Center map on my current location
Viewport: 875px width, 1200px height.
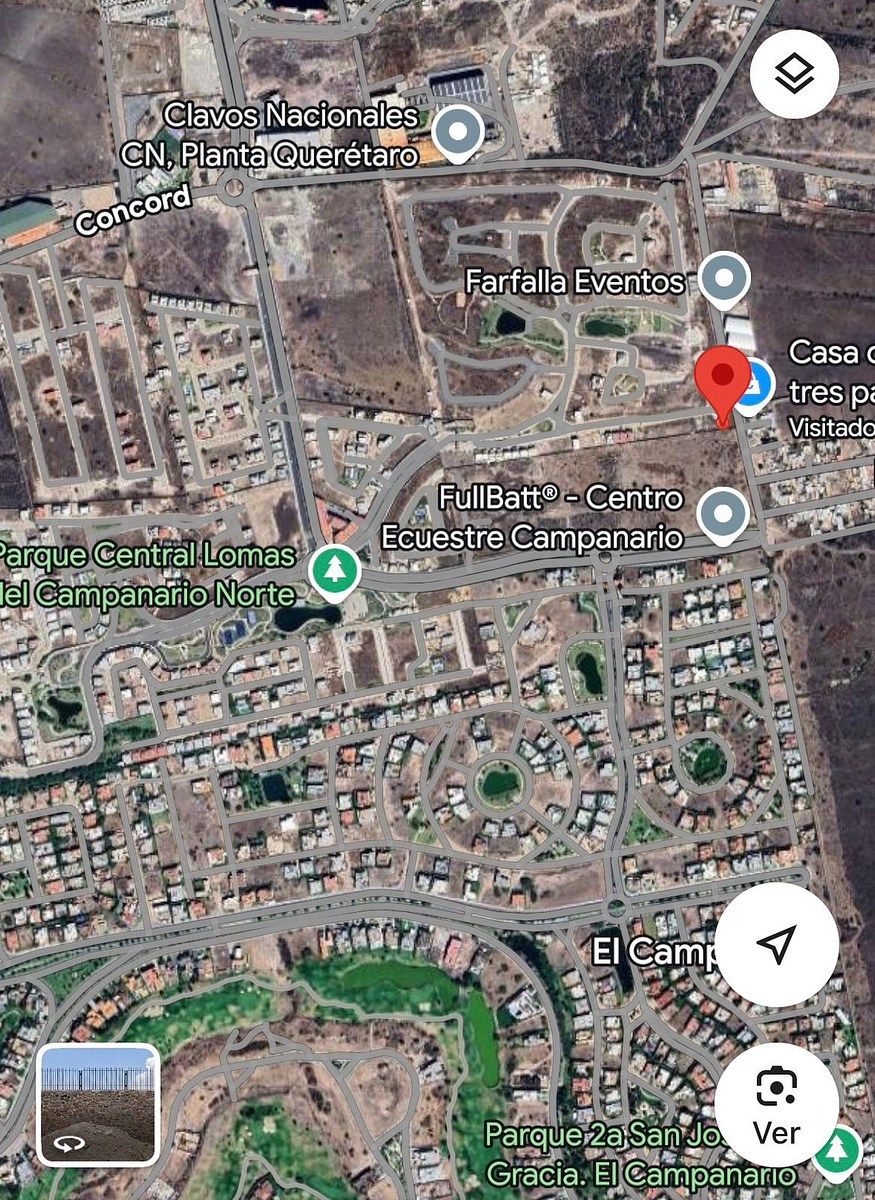776,943
